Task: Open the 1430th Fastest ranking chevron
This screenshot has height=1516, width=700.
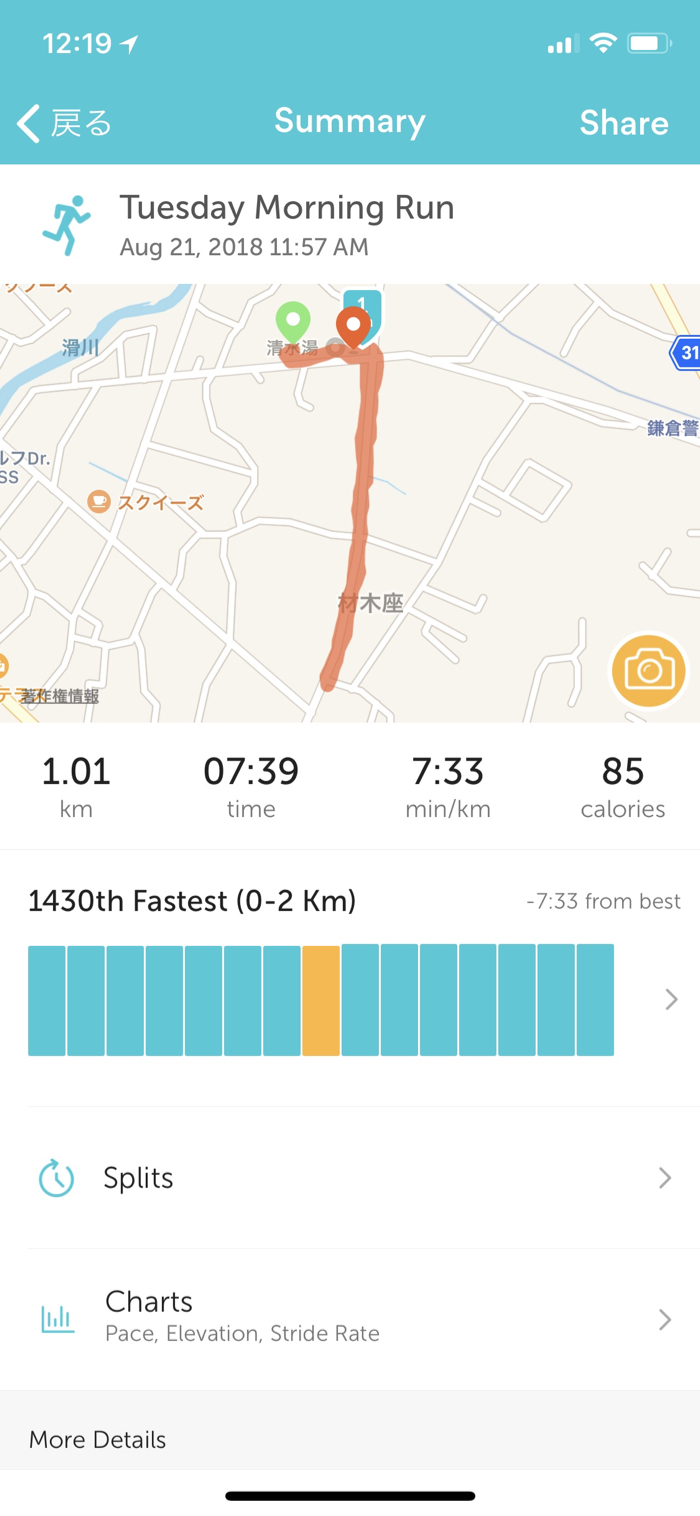Action: (x=671, y=999)
